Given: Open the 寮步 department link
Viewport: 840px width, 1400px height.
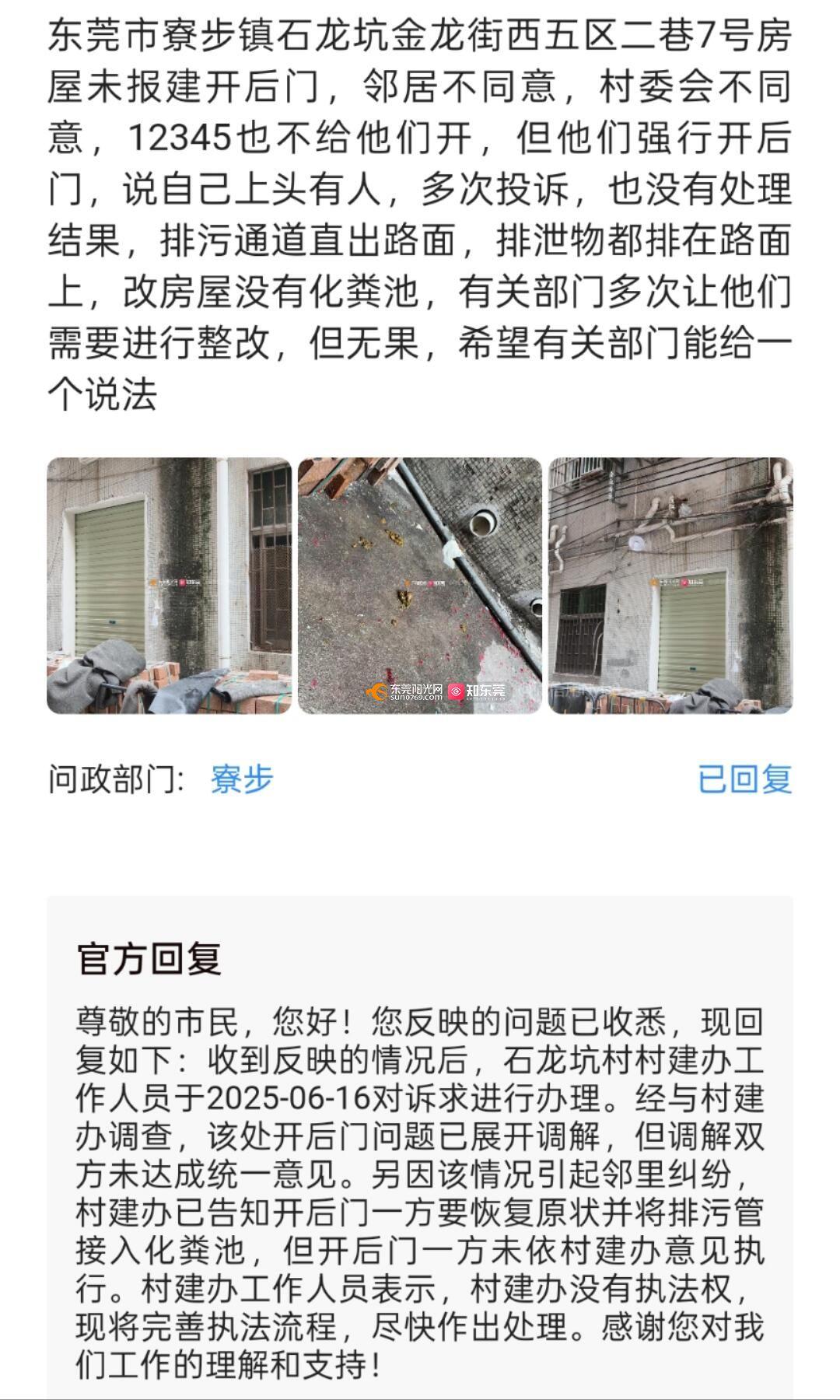Looking at the screenshot, I should [242, 779].
